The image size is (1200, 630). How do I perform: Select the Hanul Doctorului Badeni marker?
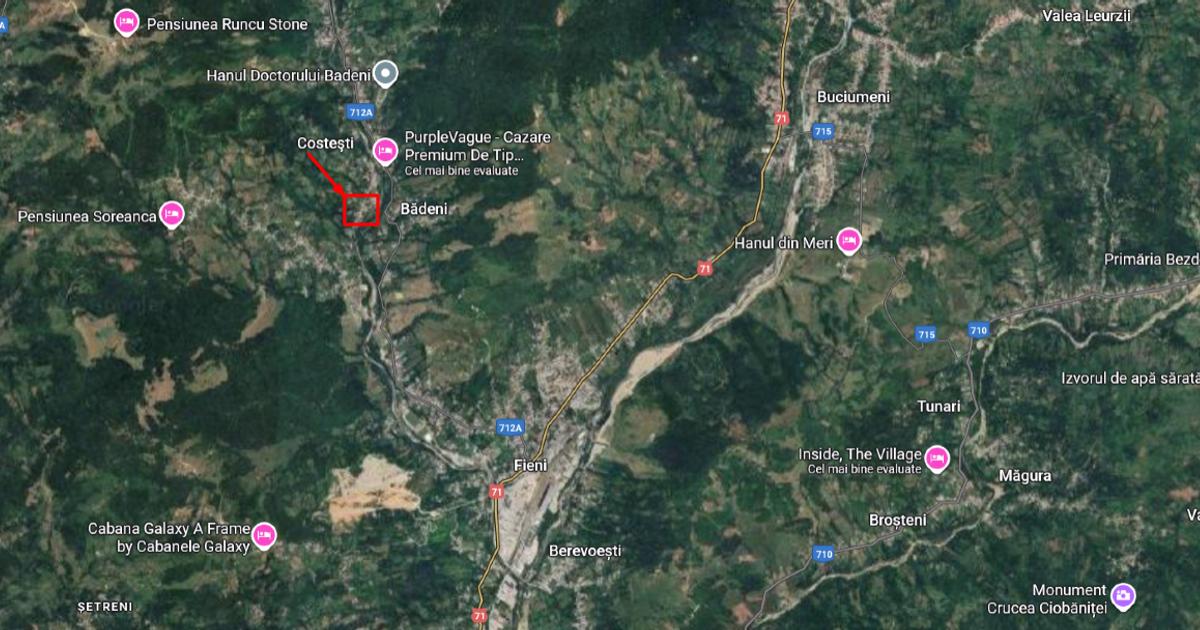tap(386, 73)
